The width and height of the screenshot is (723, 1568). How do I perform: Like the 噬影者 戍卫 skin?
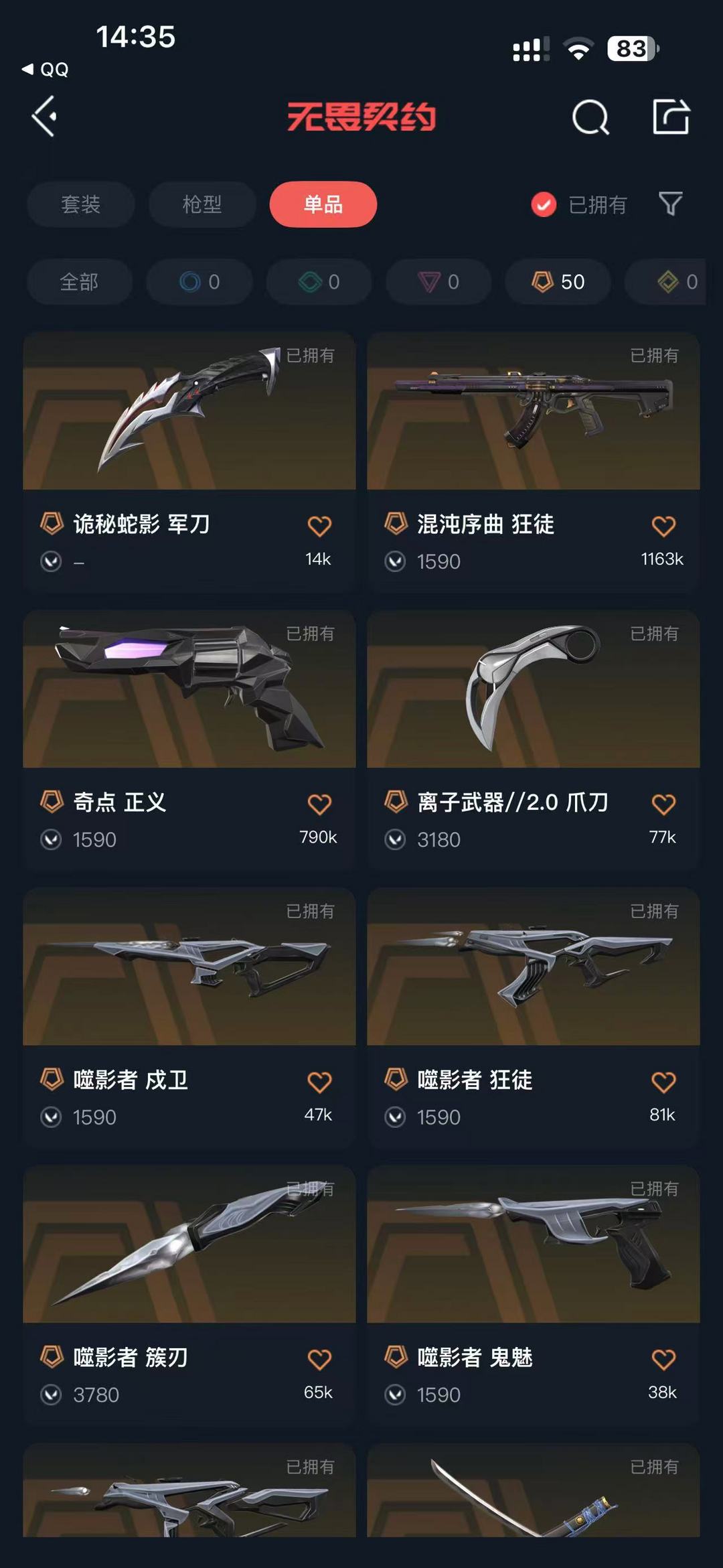[319, 1082]
